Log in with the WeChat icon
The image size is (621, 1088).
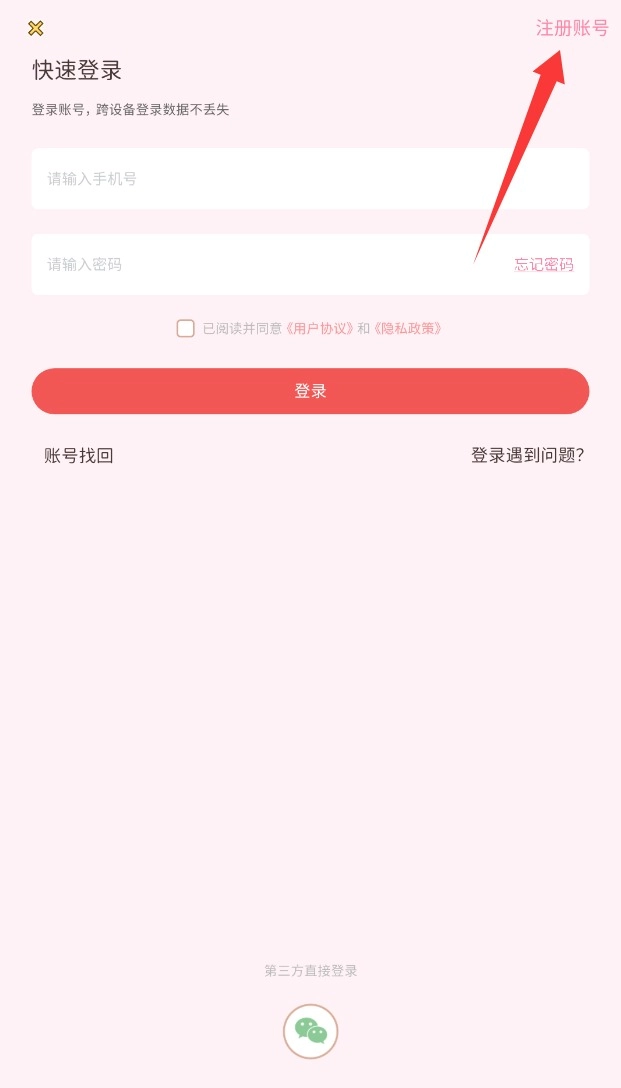click(x=311, y=1031)
